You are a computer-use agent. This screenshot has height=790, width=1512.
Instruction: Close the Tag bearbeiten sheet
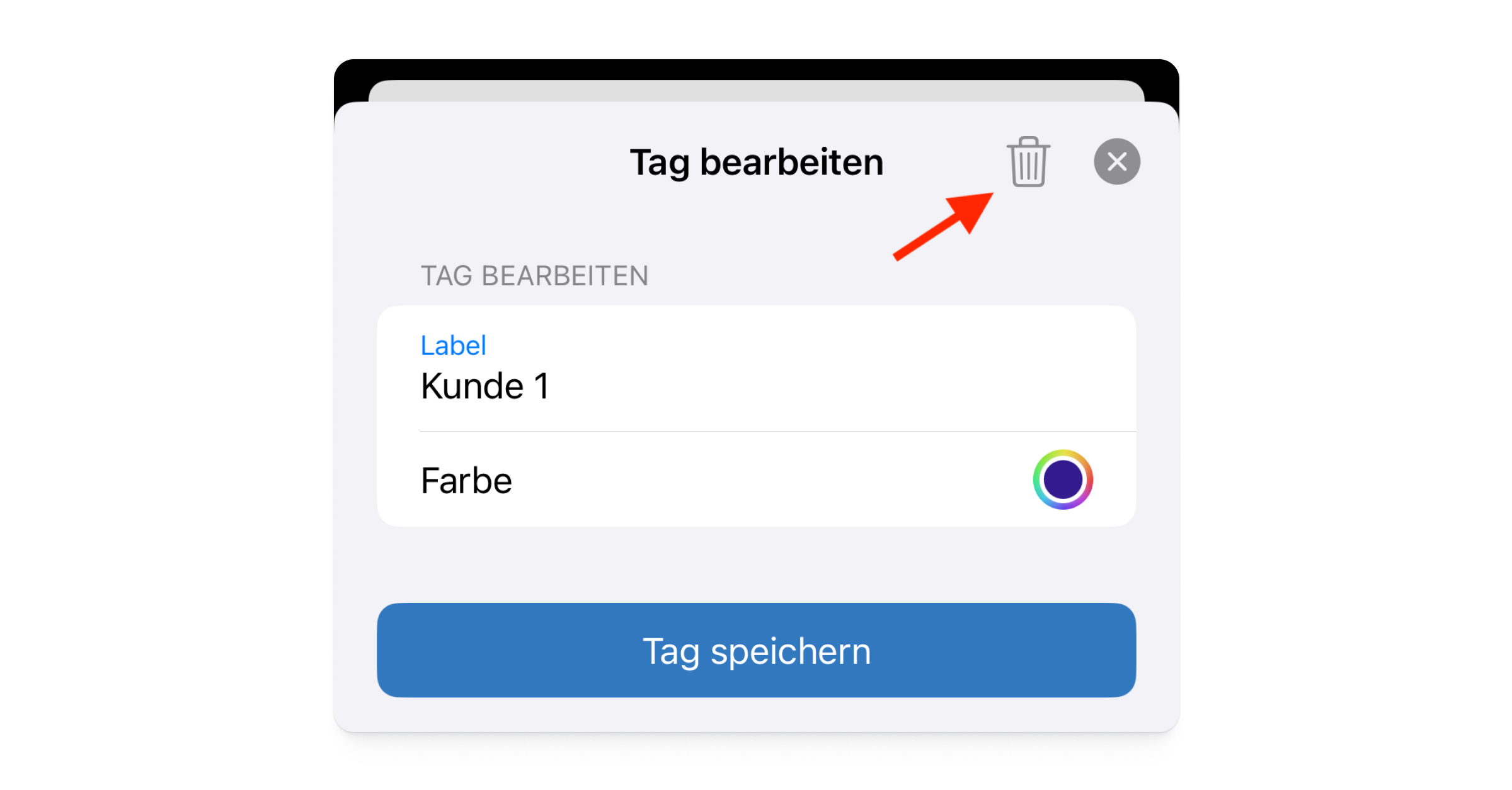(x=1116, y=162)
